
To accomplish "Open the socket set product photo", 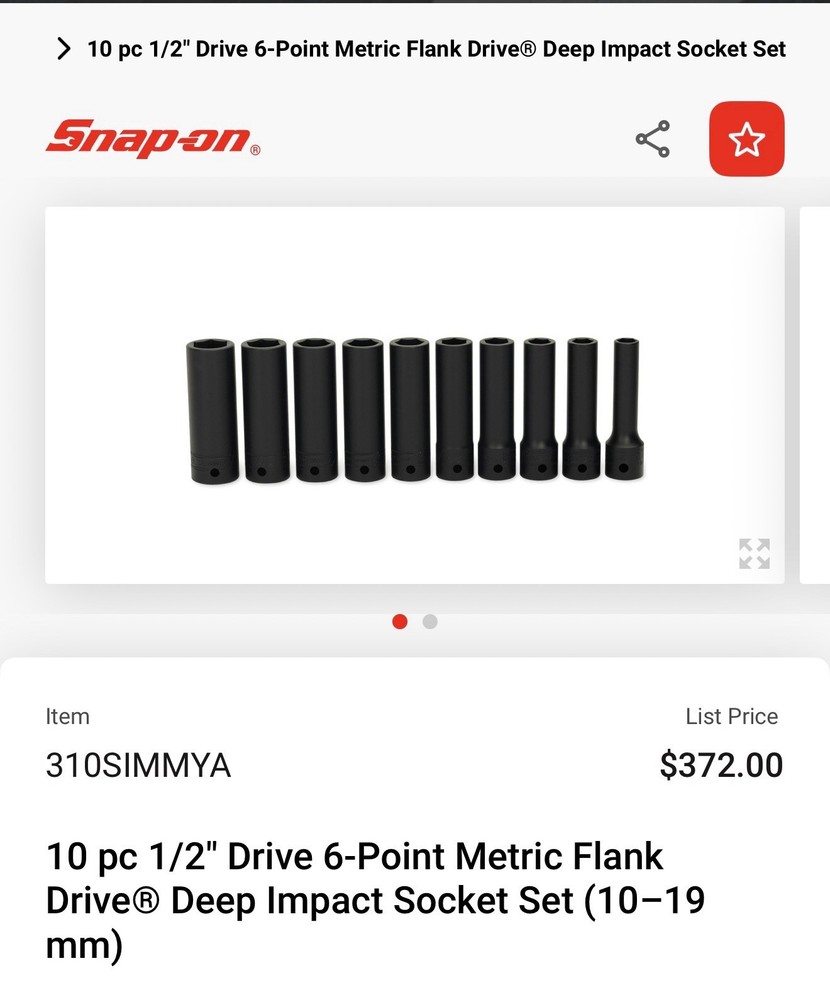I will tap(414, 410).
